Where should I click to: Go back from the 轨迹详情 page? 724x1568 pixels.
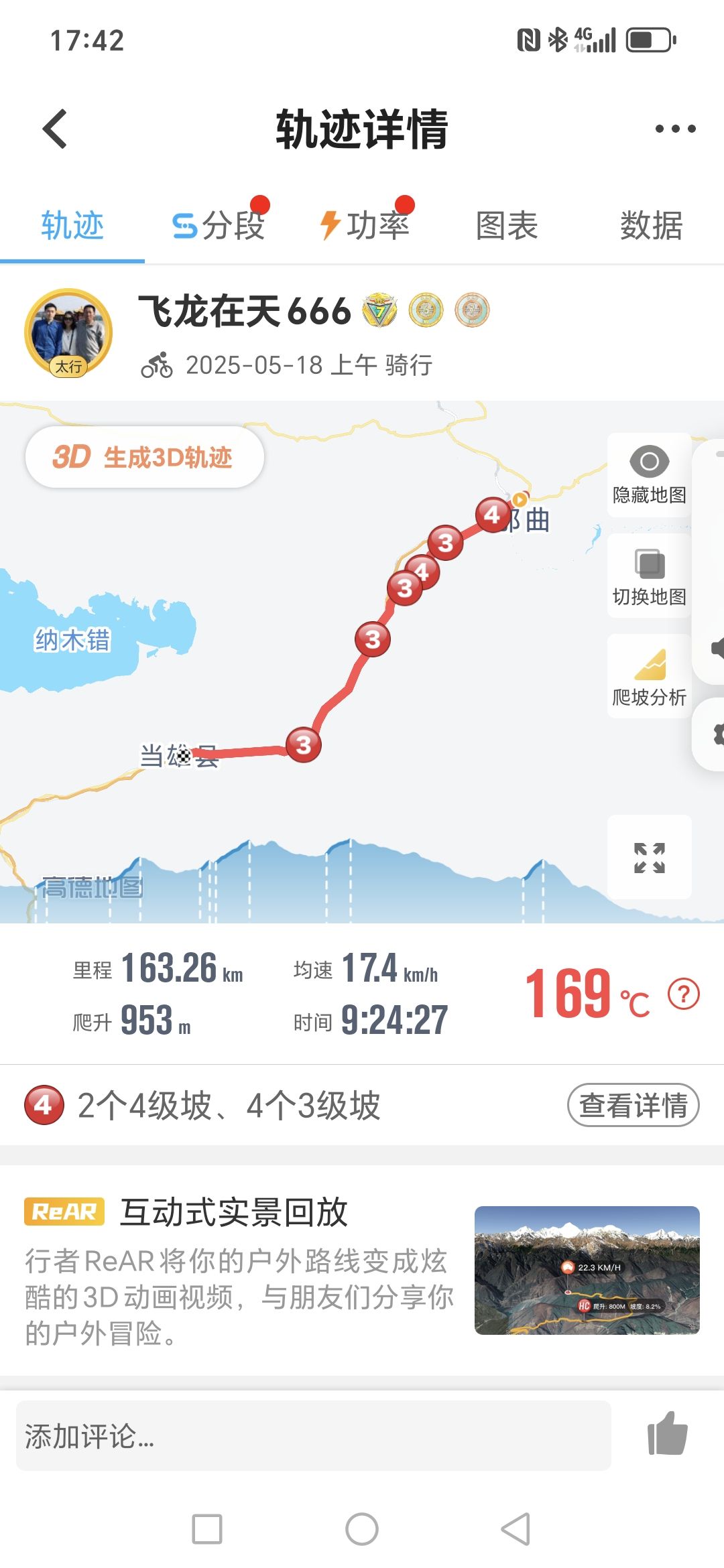tap(55, 129)
